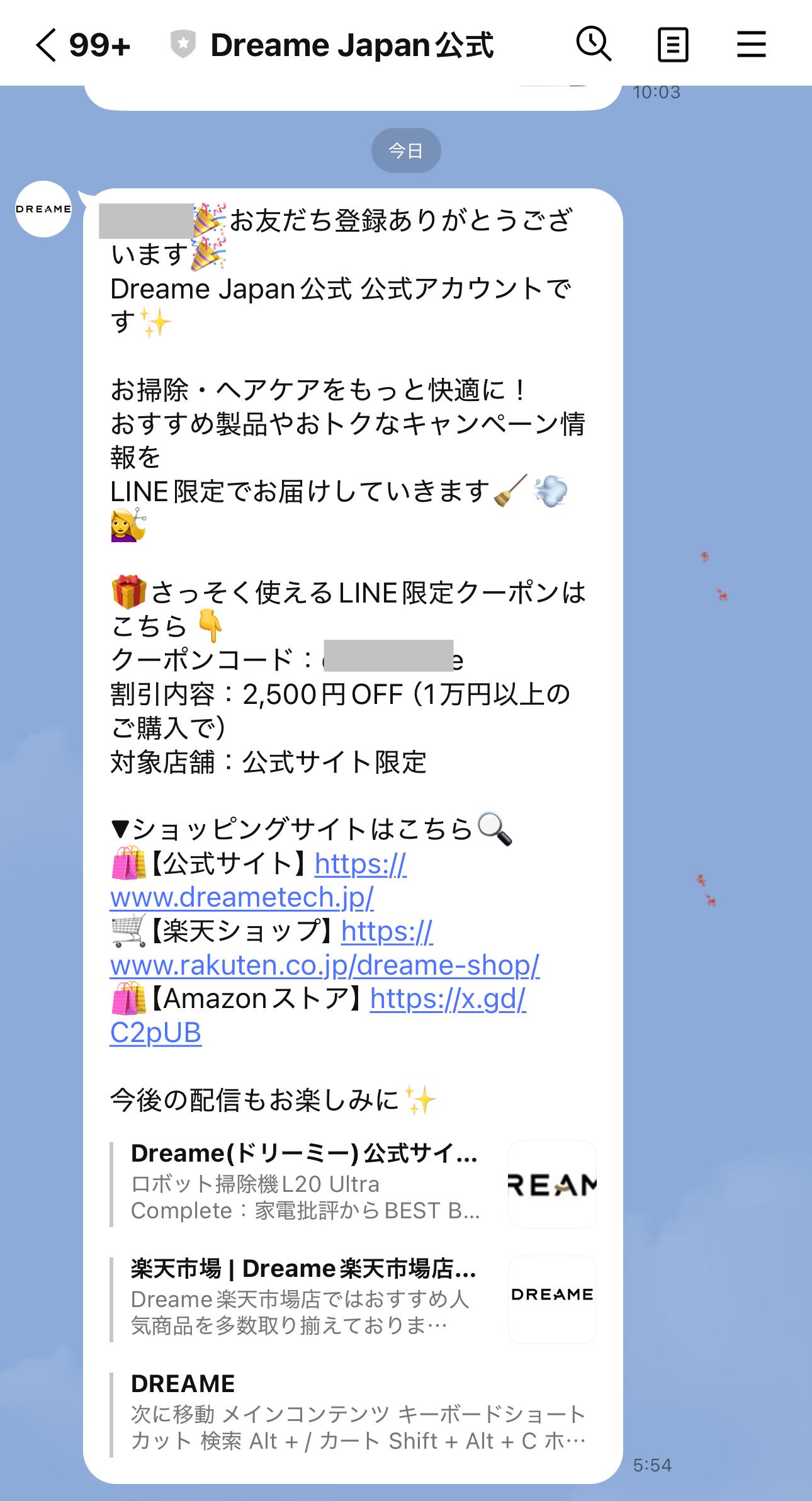Open the Rakuten dreame-shop link
Screen dimensions: 812x1501
point(324,965)
